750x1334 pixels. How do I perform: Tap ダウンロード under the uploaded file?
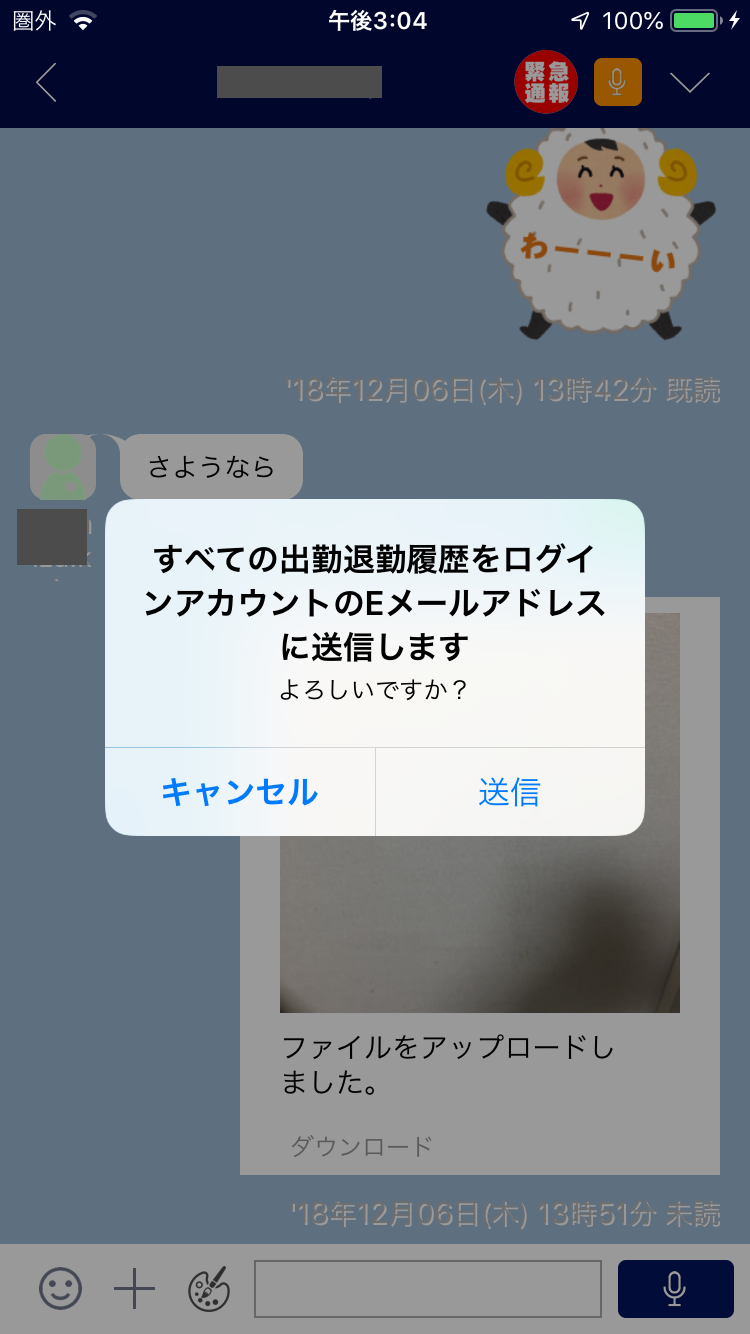click(361, 1146)
